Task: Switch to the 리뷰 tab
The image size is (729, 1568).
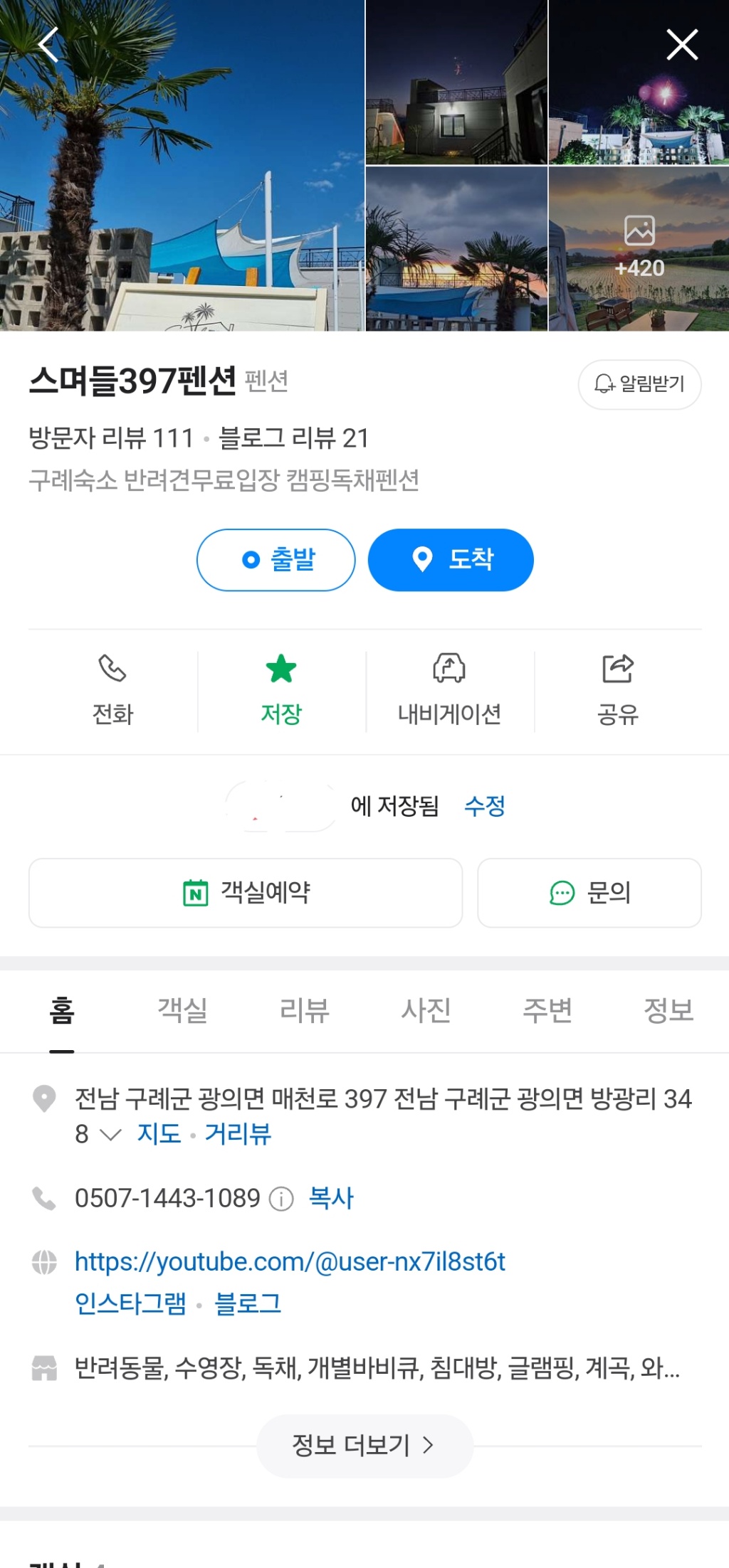Action: [304, 1010]
